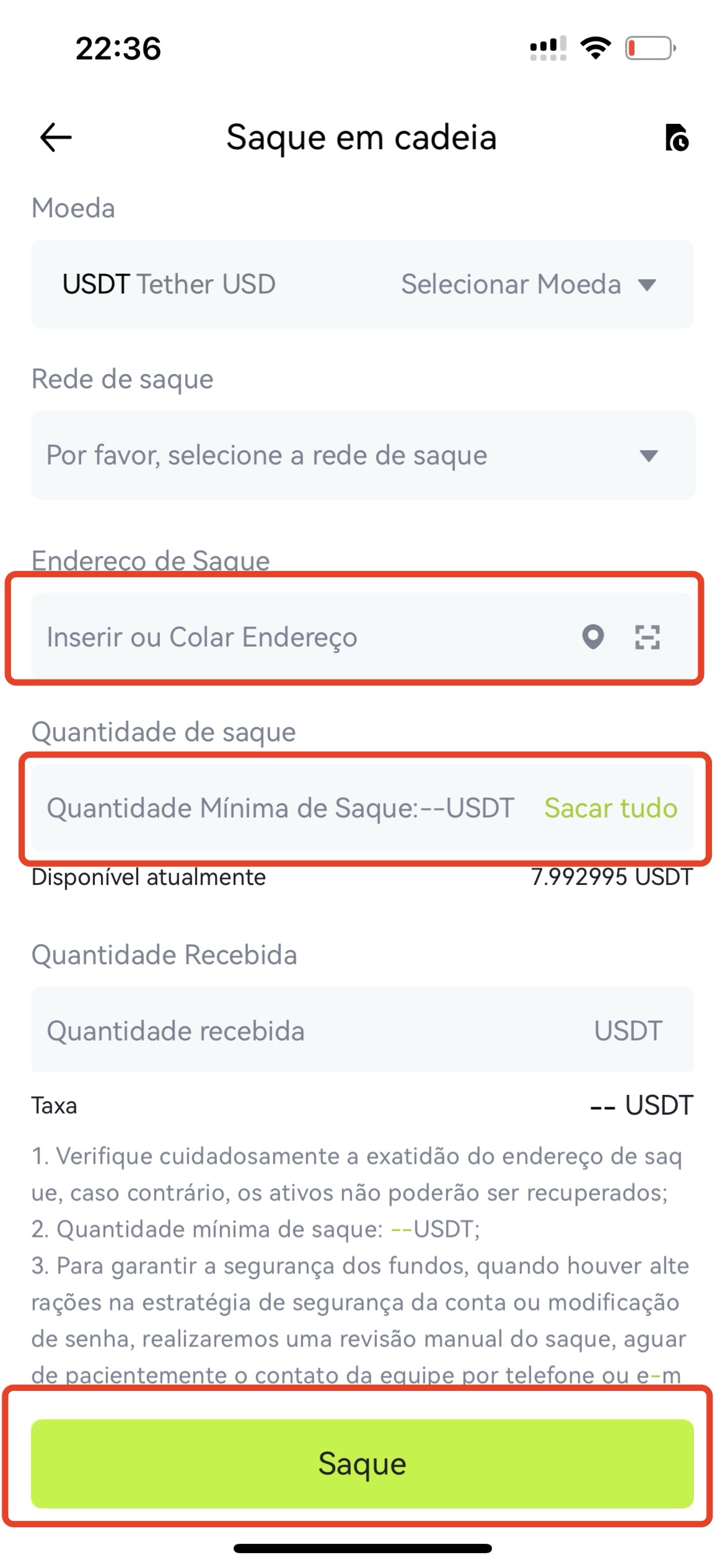
Task: Scan an address QR code
Action: (x=648, y=637)
